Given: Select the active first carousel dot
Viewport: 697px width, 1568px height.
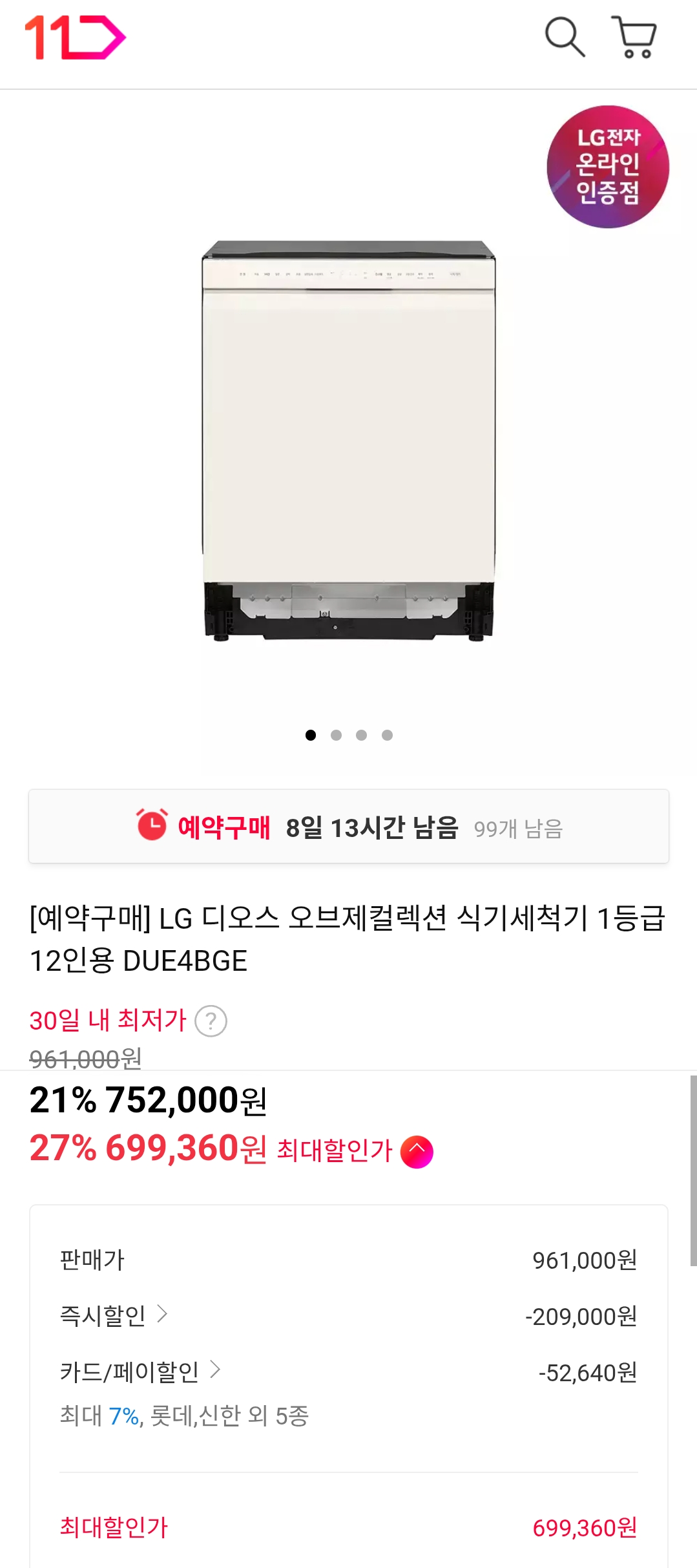Looking at the screenshot, I should pyautogui.click(x=311, y=735).
